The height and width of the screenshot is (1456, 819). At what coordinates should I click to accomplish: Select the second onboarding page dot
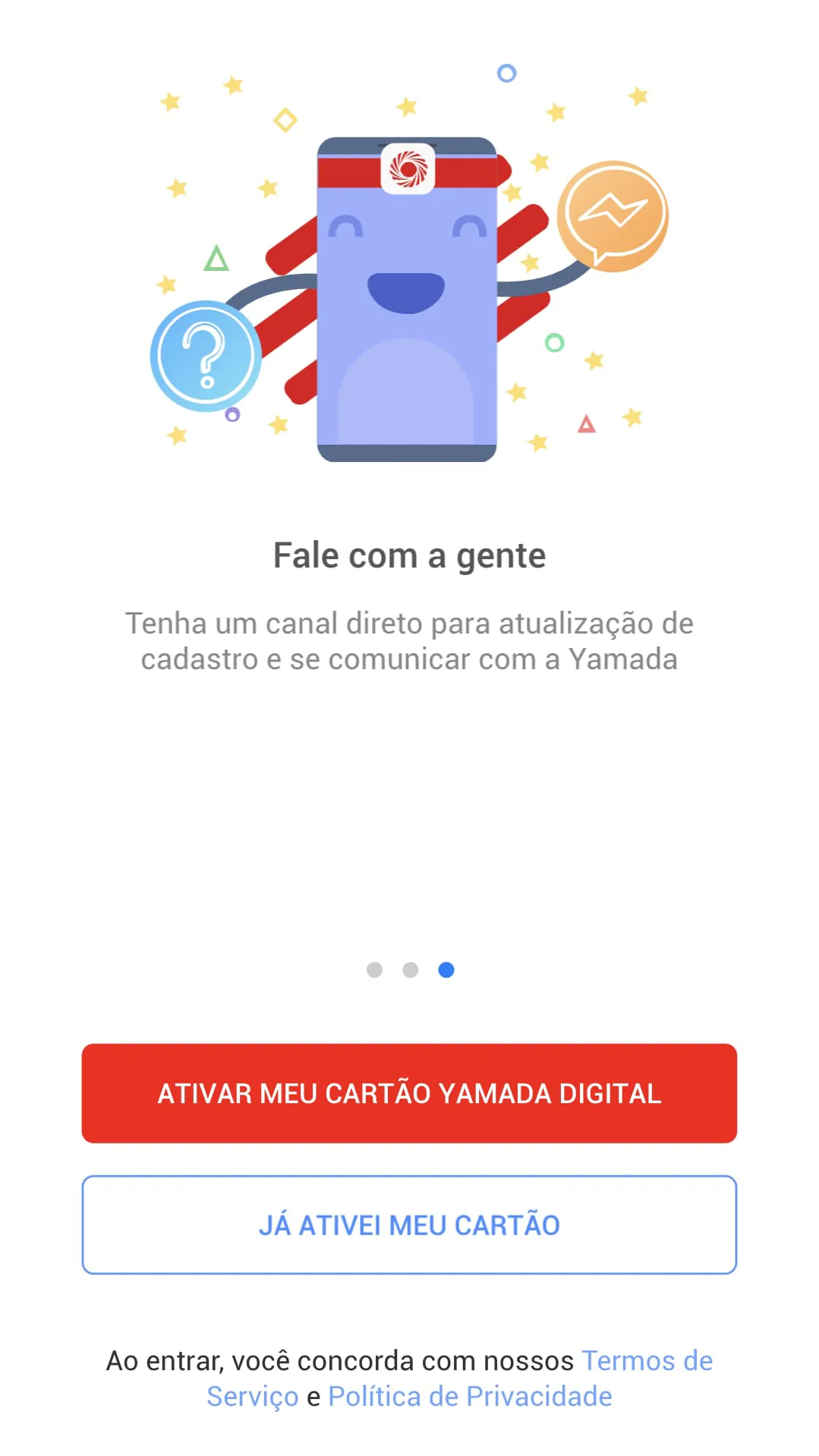point(411,970)
